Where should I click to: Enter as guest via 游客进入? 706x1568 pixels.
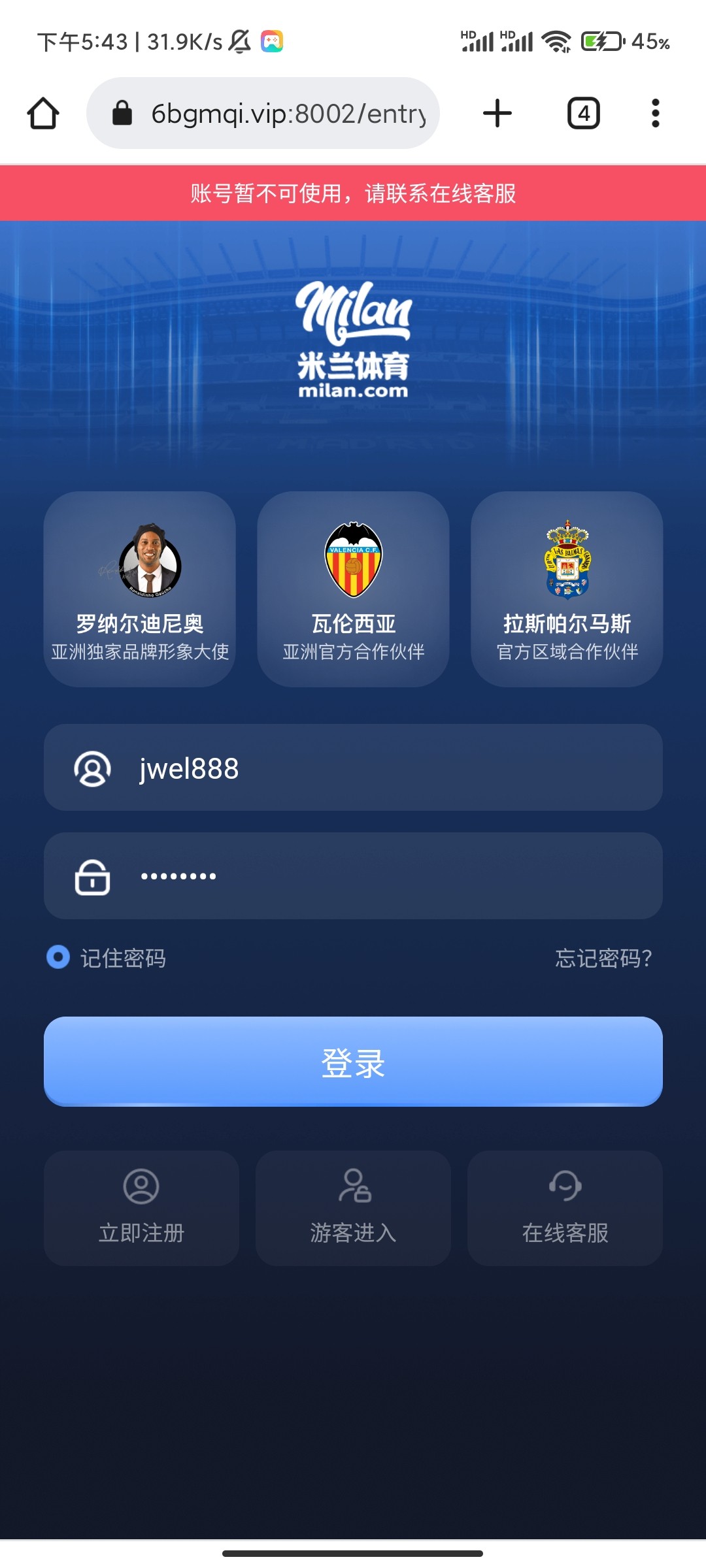click(x=353, y=1208)
